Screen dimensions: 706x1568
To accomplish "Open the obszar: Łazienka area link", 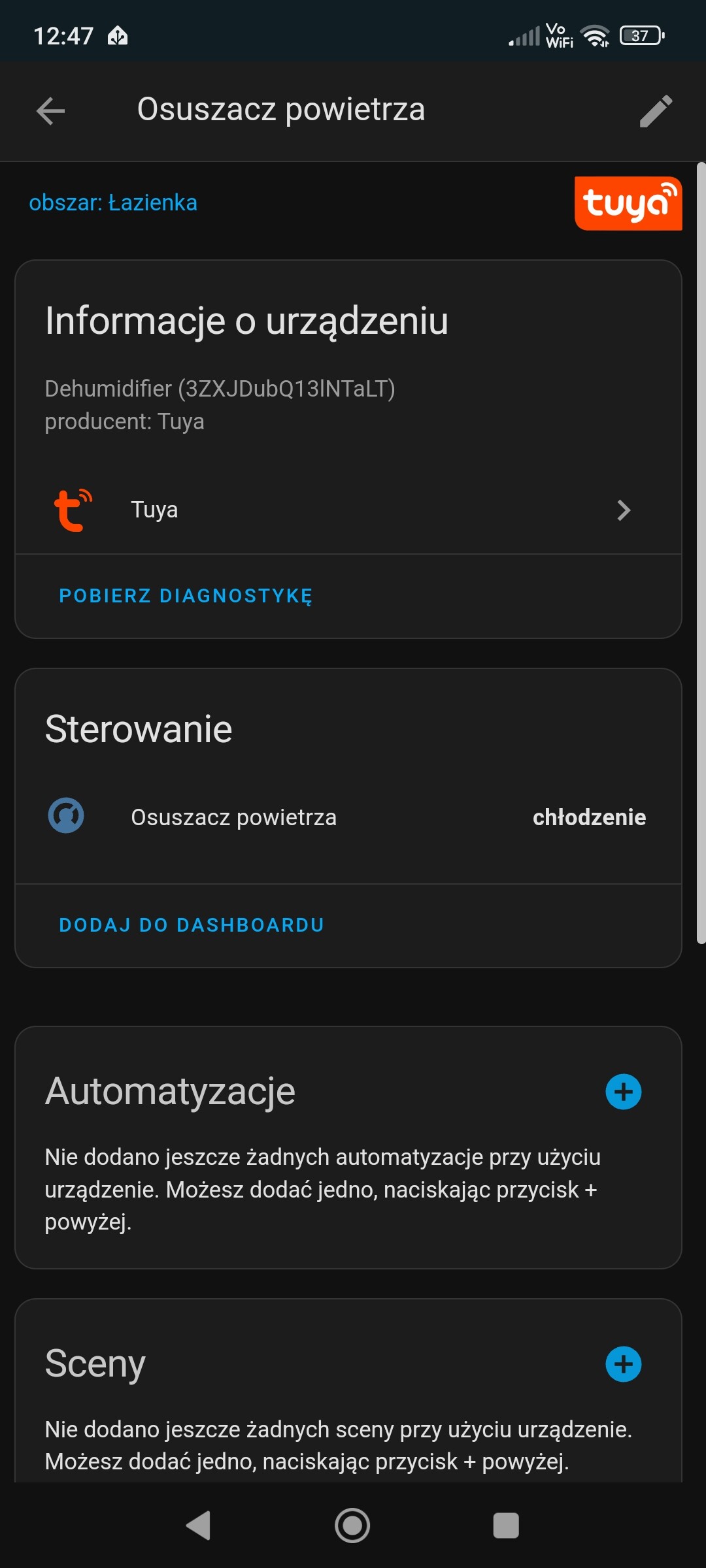I will pyautogui.click(x=113, y=203).
